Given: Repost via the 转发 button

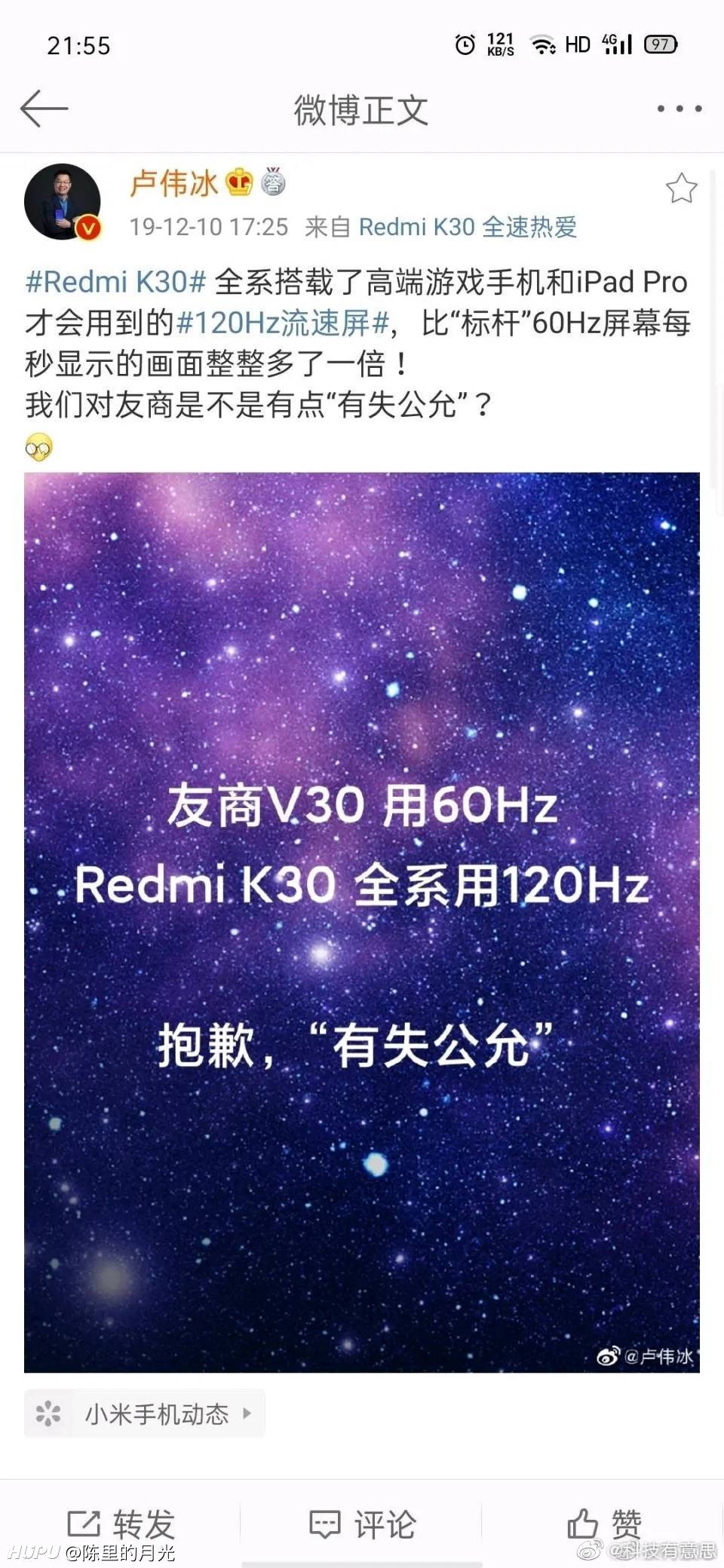Looking at the screenshot, I should pyautogui.click(x=121, y=1524).
